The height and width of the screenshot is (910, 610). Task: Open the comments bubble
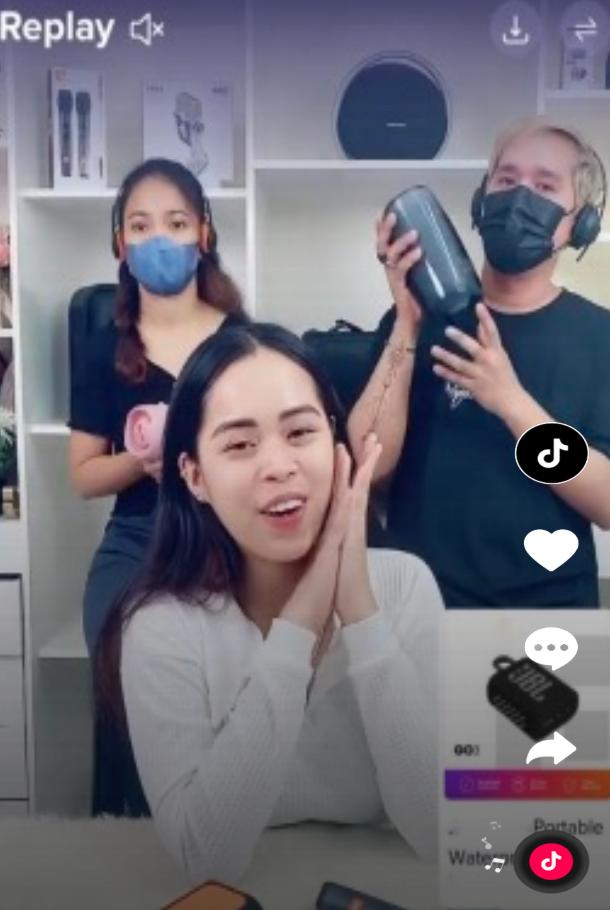pyautogui.click(x=551, y=649)
